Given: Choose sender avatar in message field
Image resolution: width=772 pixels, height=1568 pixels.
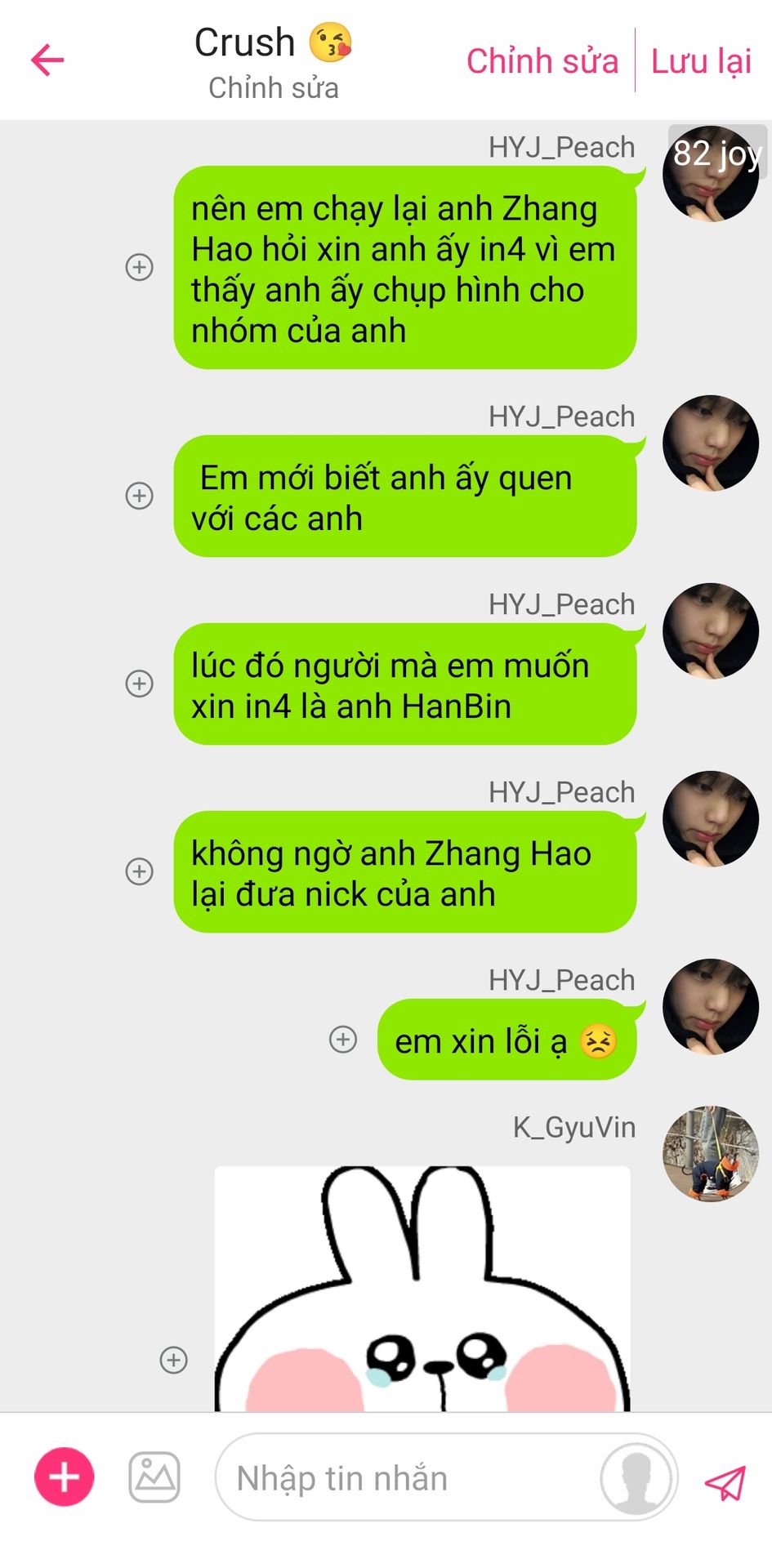Looking at the screenshot, I should 636,1478.
